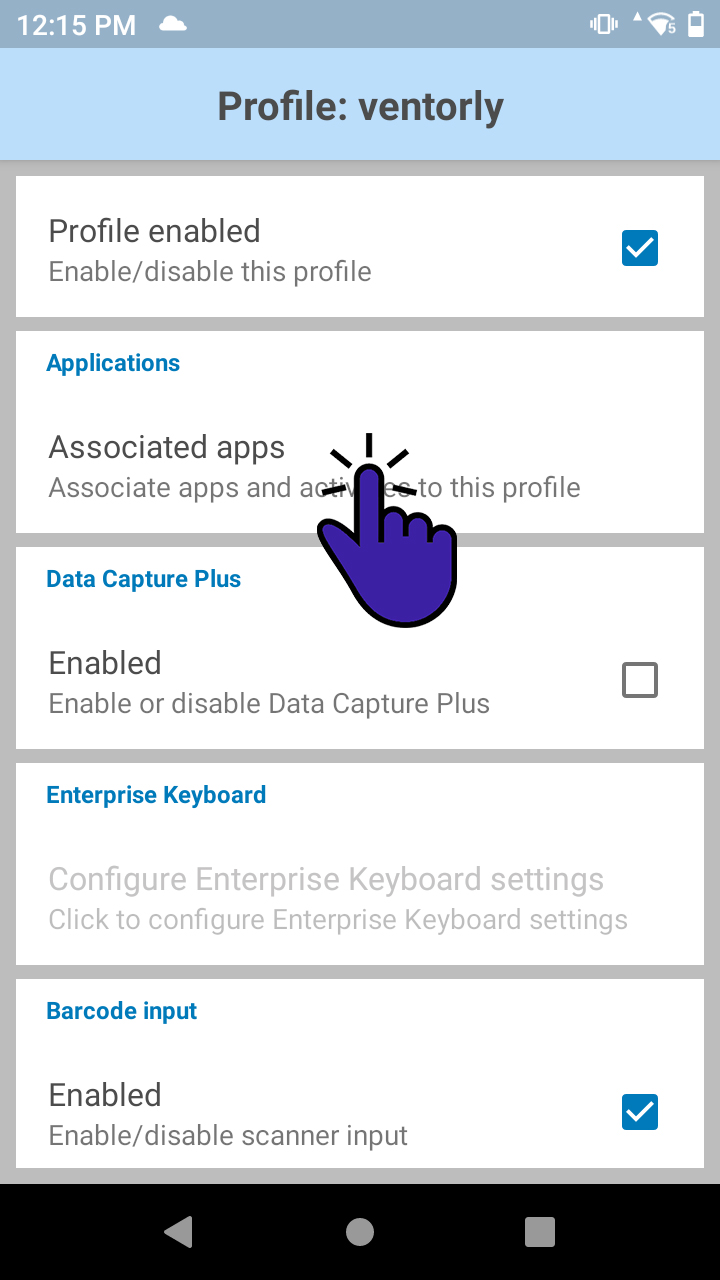This screenshot has width=720, height=1280.
Task: Tap the Enterprise Keyboard section header
Action: click(x=156, y=795)
